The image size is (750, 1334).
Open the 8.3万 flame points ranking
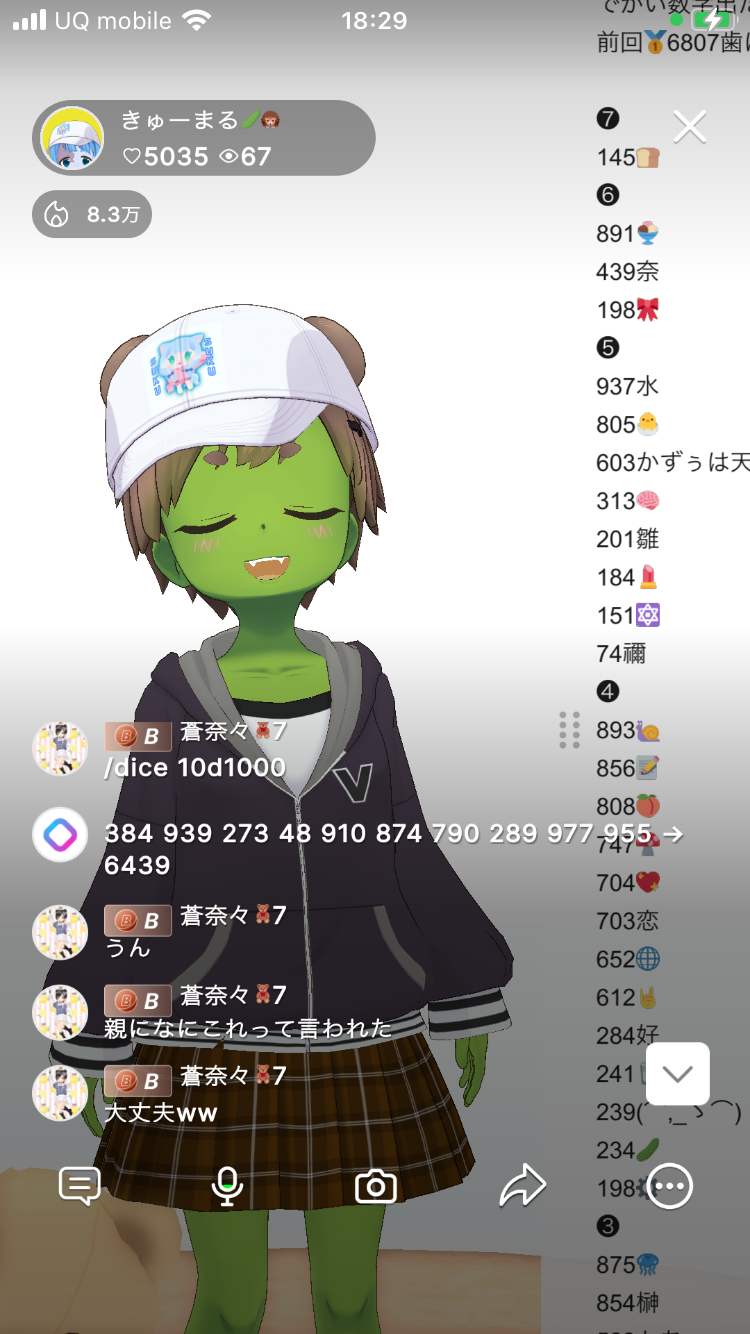tap(92, 214)
